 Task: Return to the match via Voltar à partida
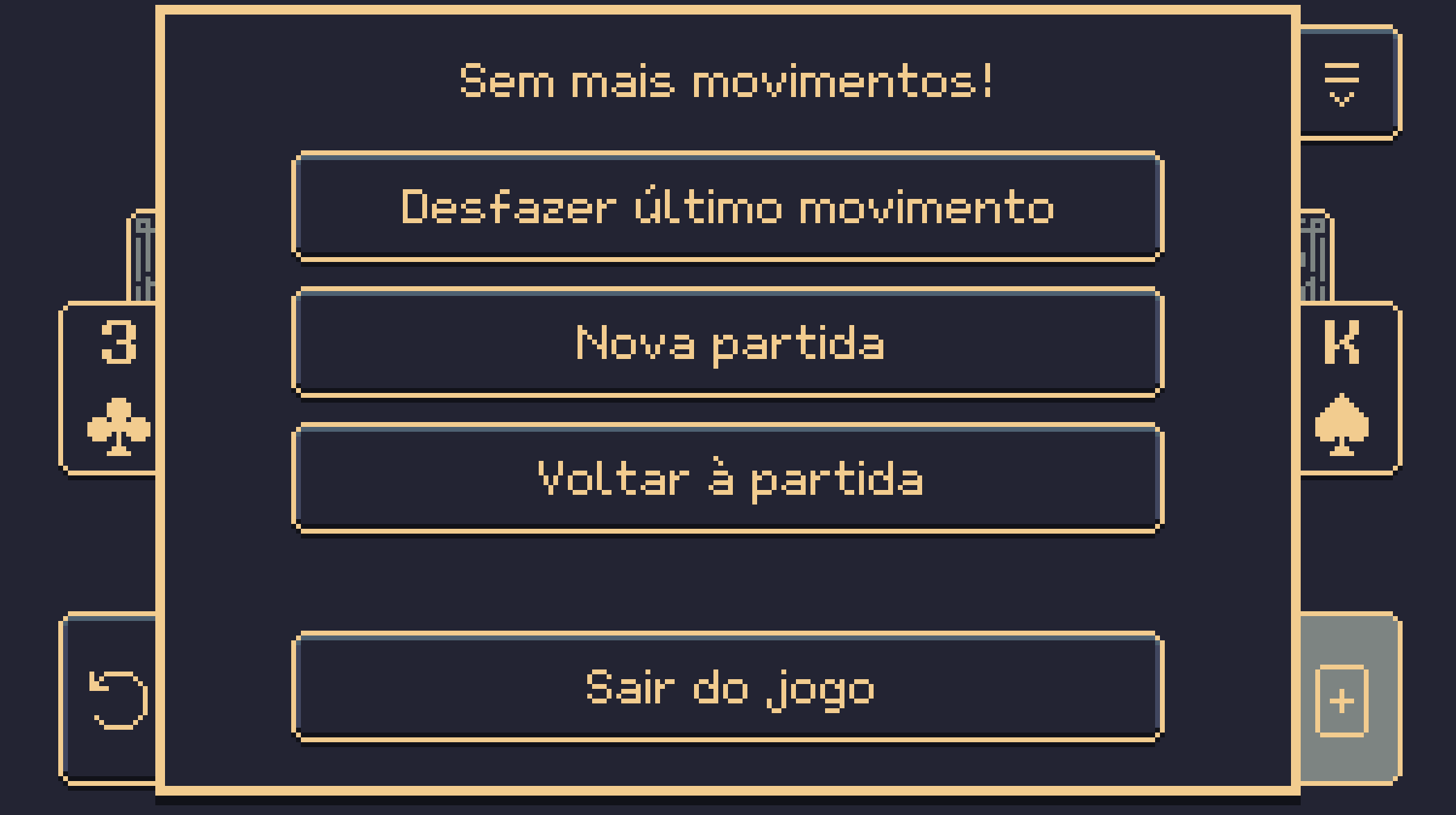click(727, 477)
